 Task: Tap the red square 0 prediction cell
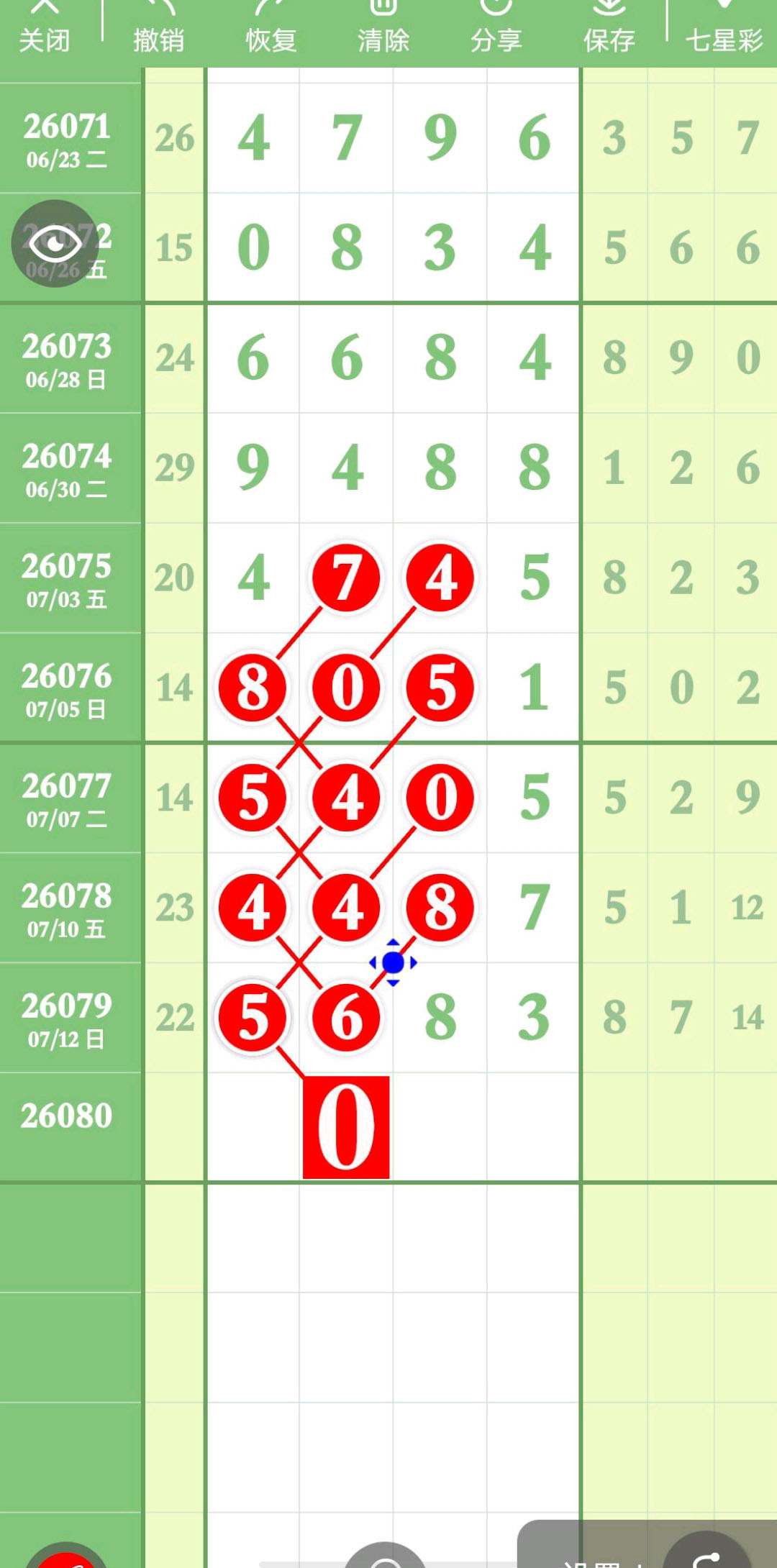point(346,1127)
